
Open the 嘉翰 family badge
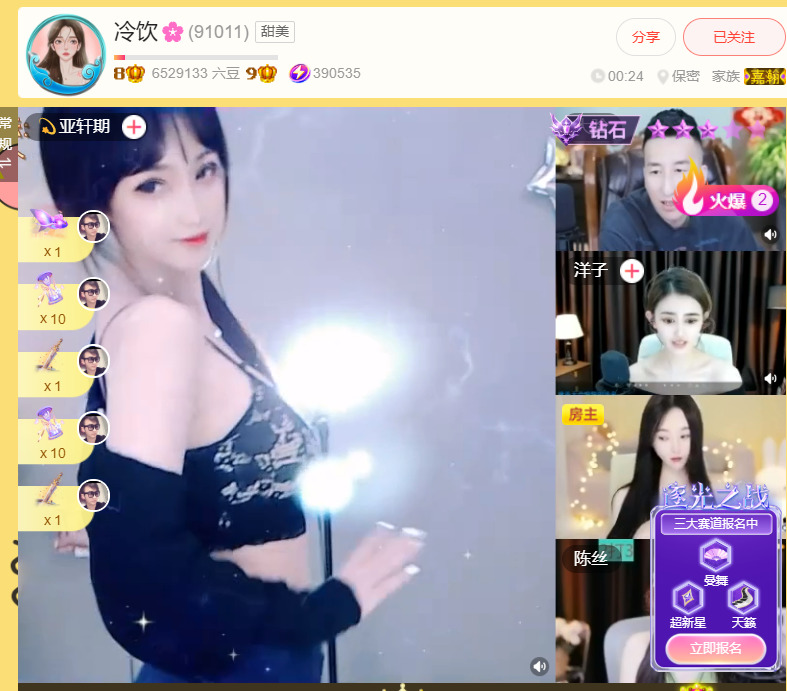(x=764, y=76)
